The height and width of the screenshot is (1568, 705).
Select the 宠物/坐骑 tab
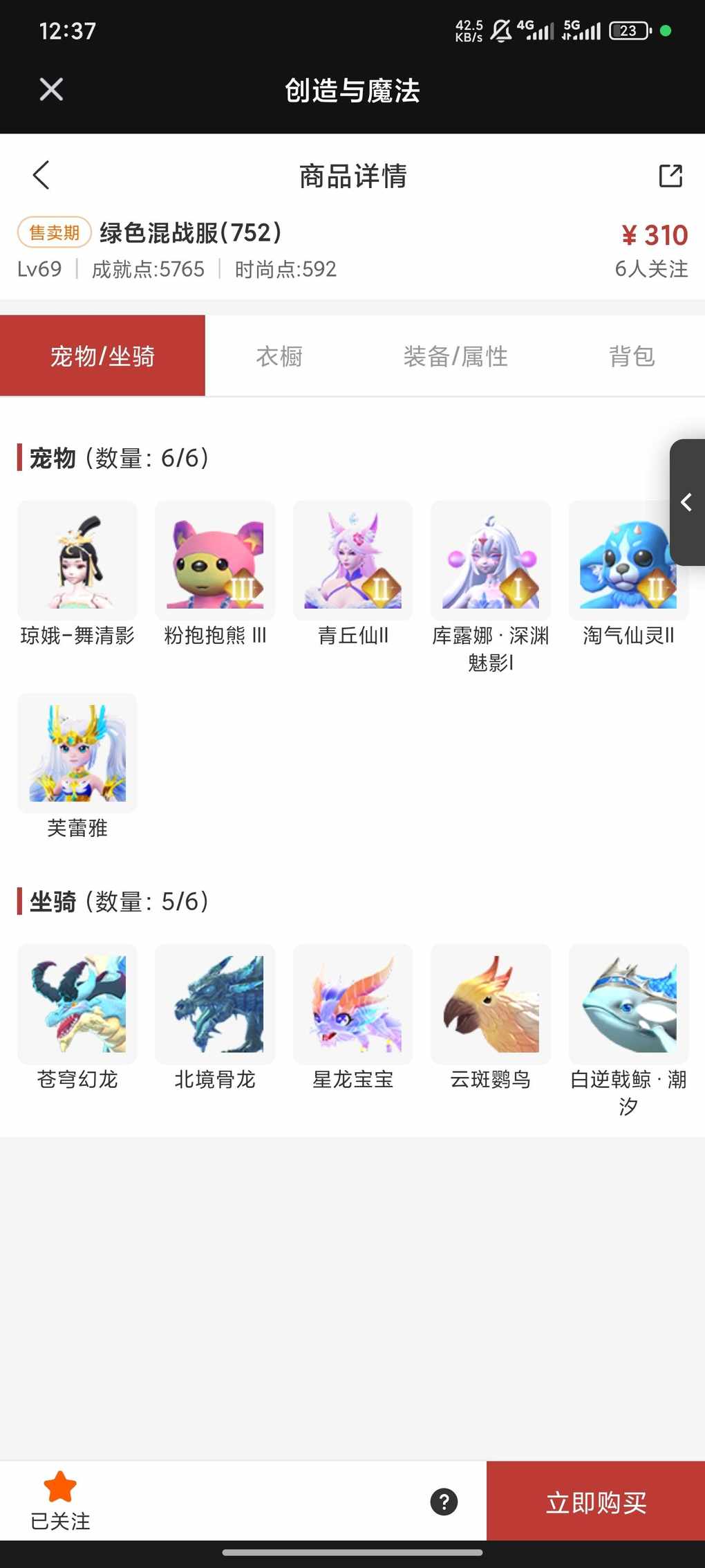pyautogui.click(x=102, y=356)
